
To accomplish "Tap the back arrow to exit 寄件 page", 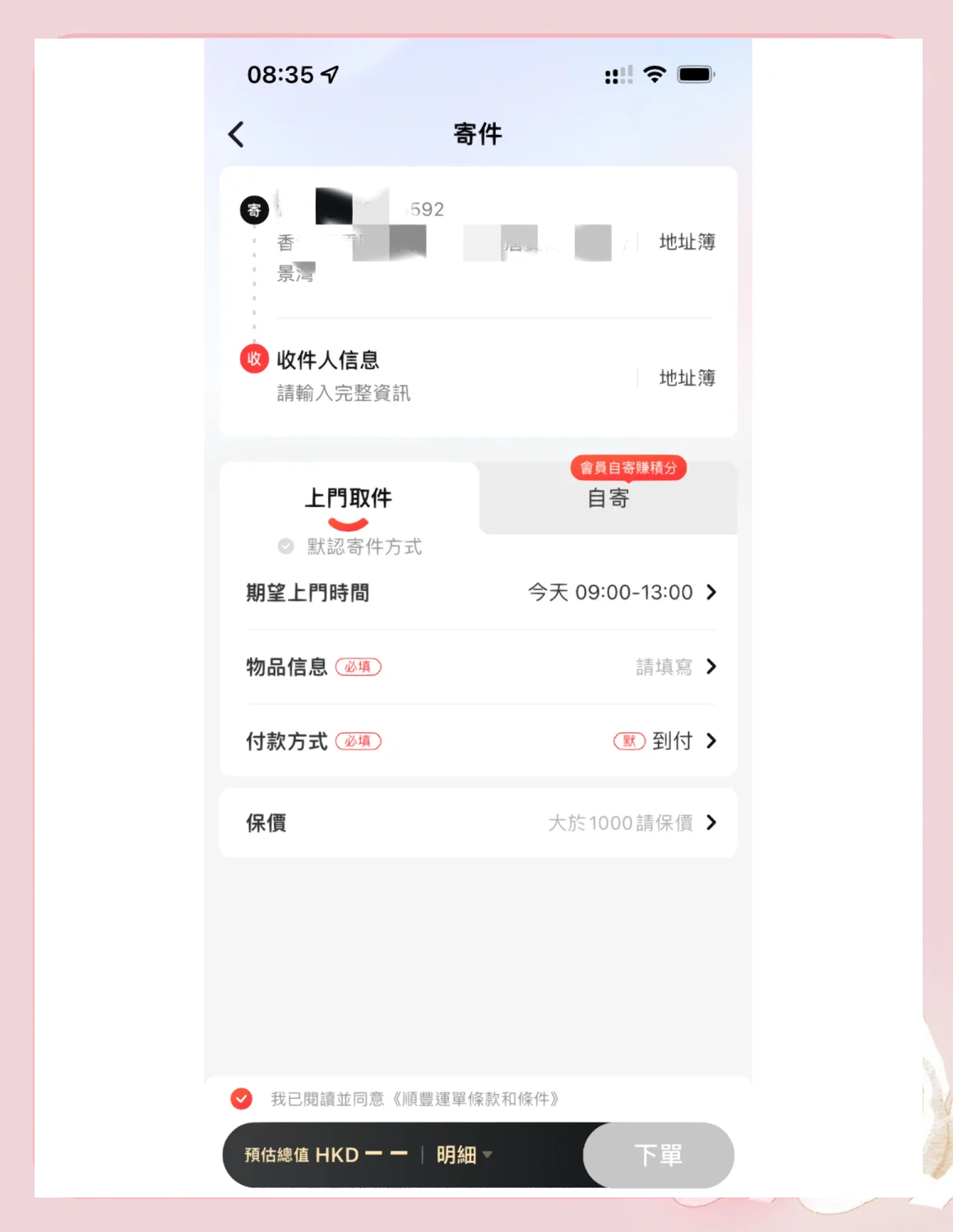I will click(236, 133).
